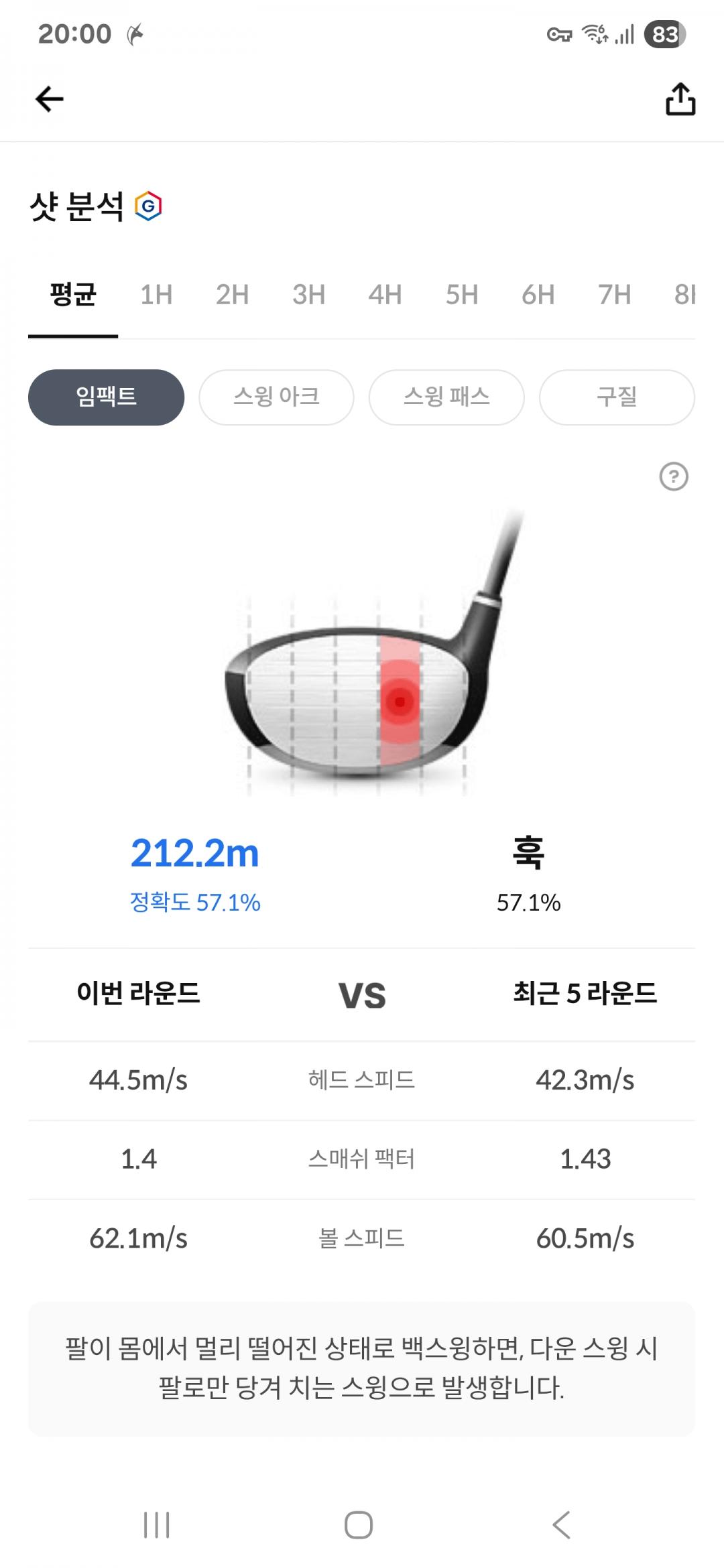724x1568 pixels.
Task: Select the 6H hole tab
Action: tap(538, 295)
